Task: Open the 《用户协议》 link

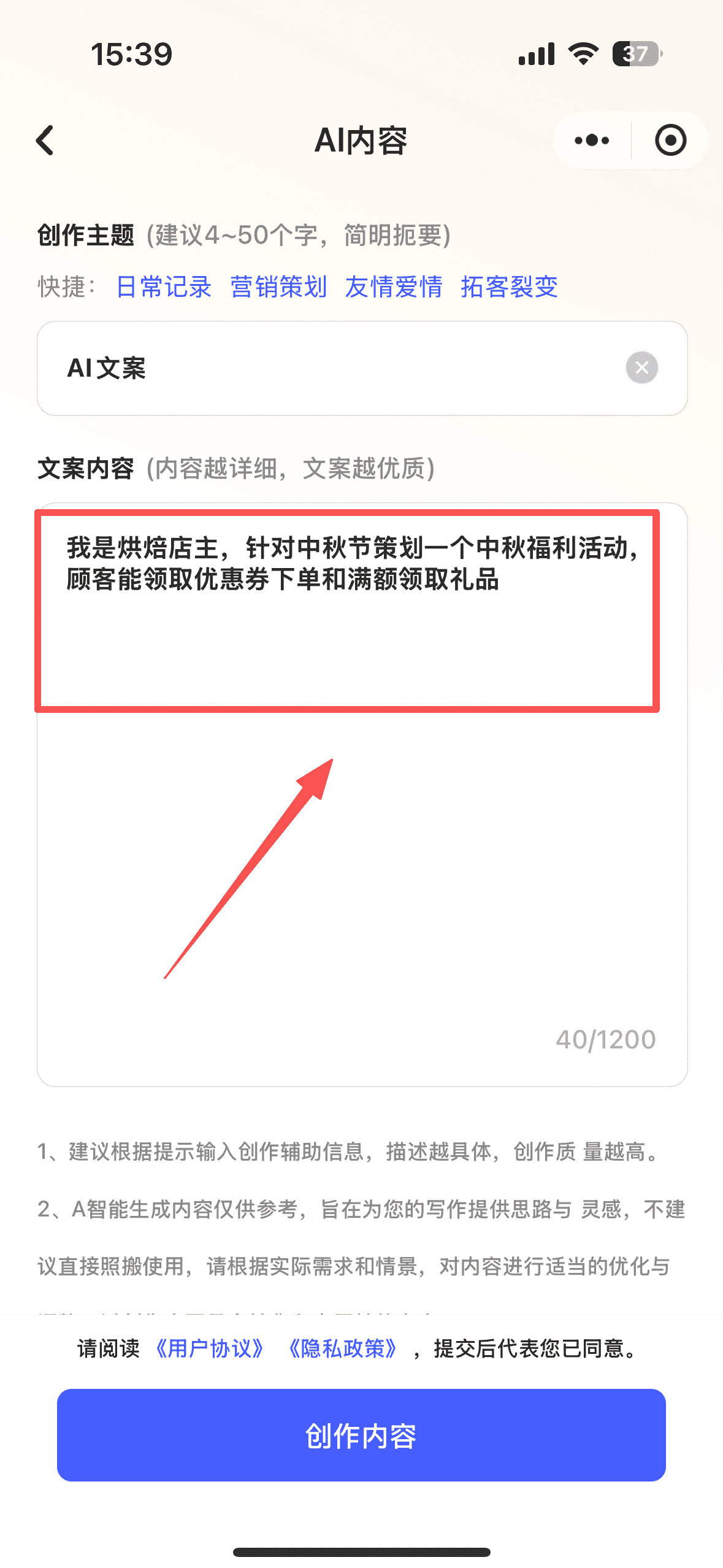Action: (x=210, y=1349)
